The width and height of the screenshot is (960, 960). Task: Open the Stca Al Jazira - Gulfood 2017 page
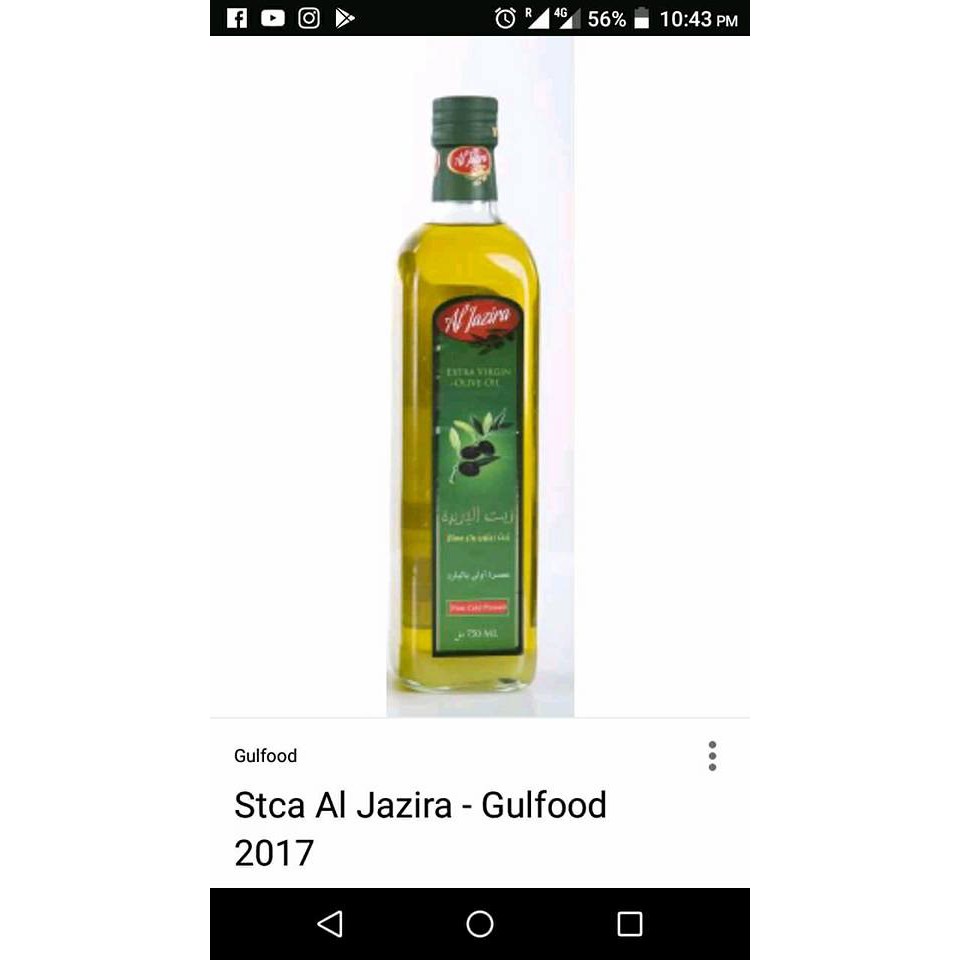point(420,828)
